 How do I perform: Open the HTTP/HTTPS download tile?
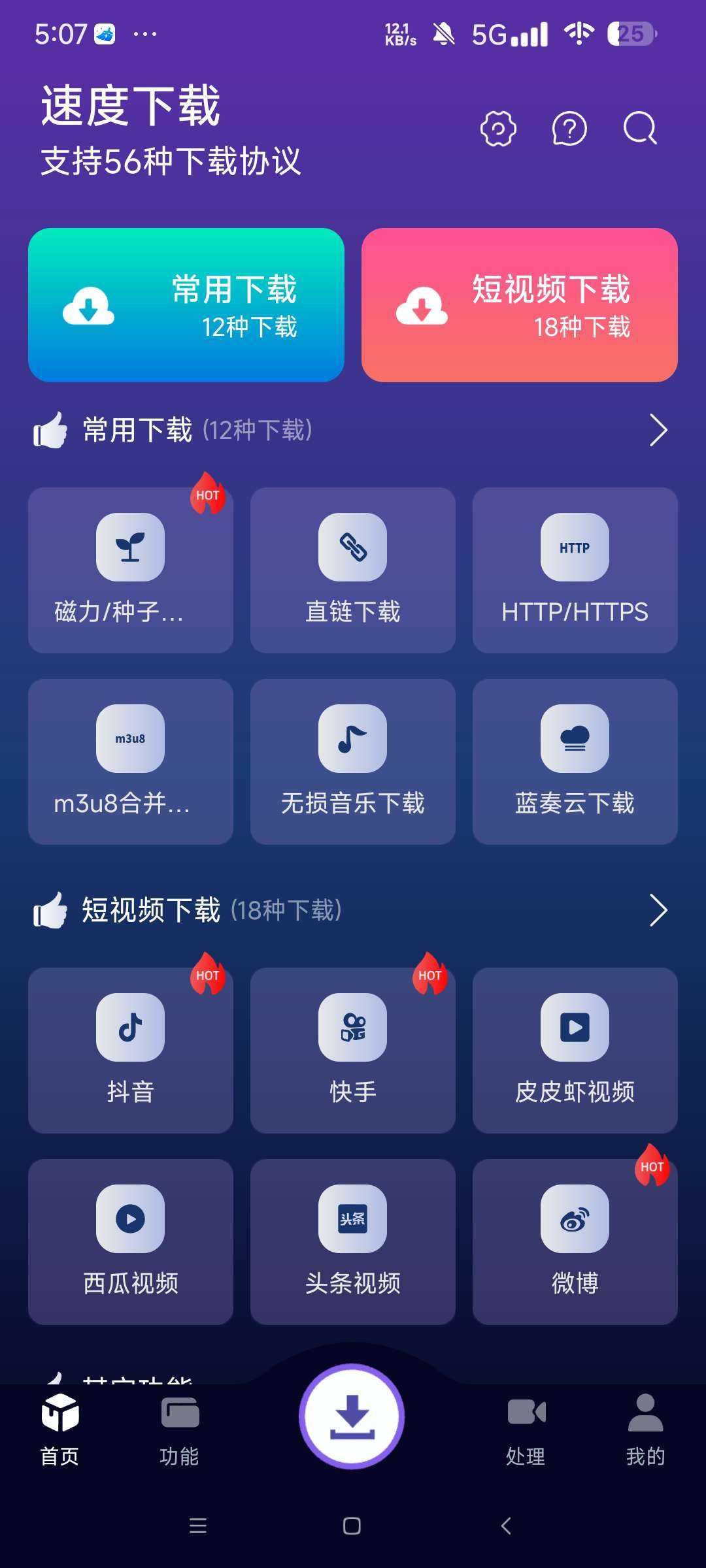(575, 570)
